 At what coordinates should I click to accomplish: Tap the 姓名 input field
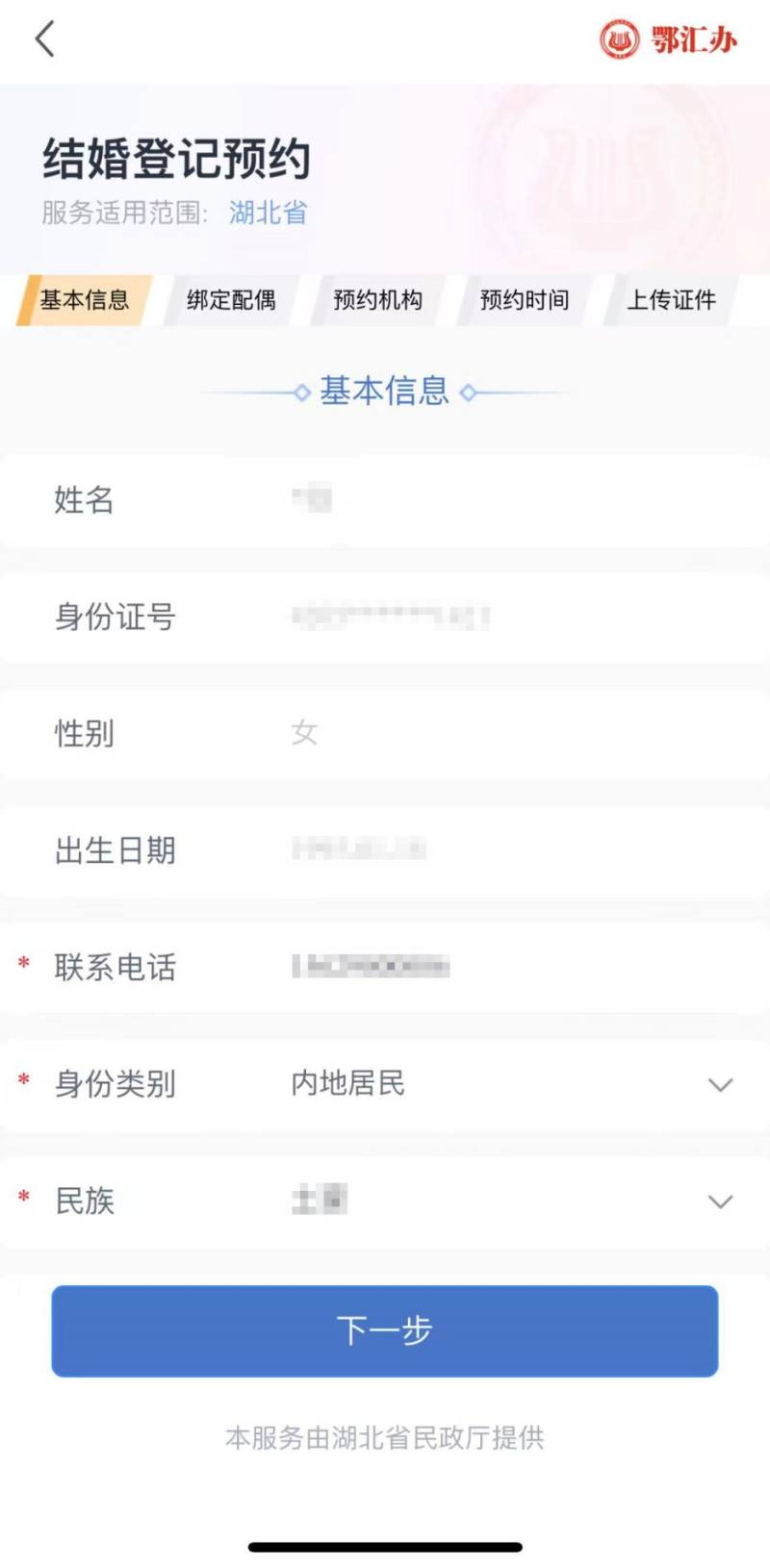[385, 499]
